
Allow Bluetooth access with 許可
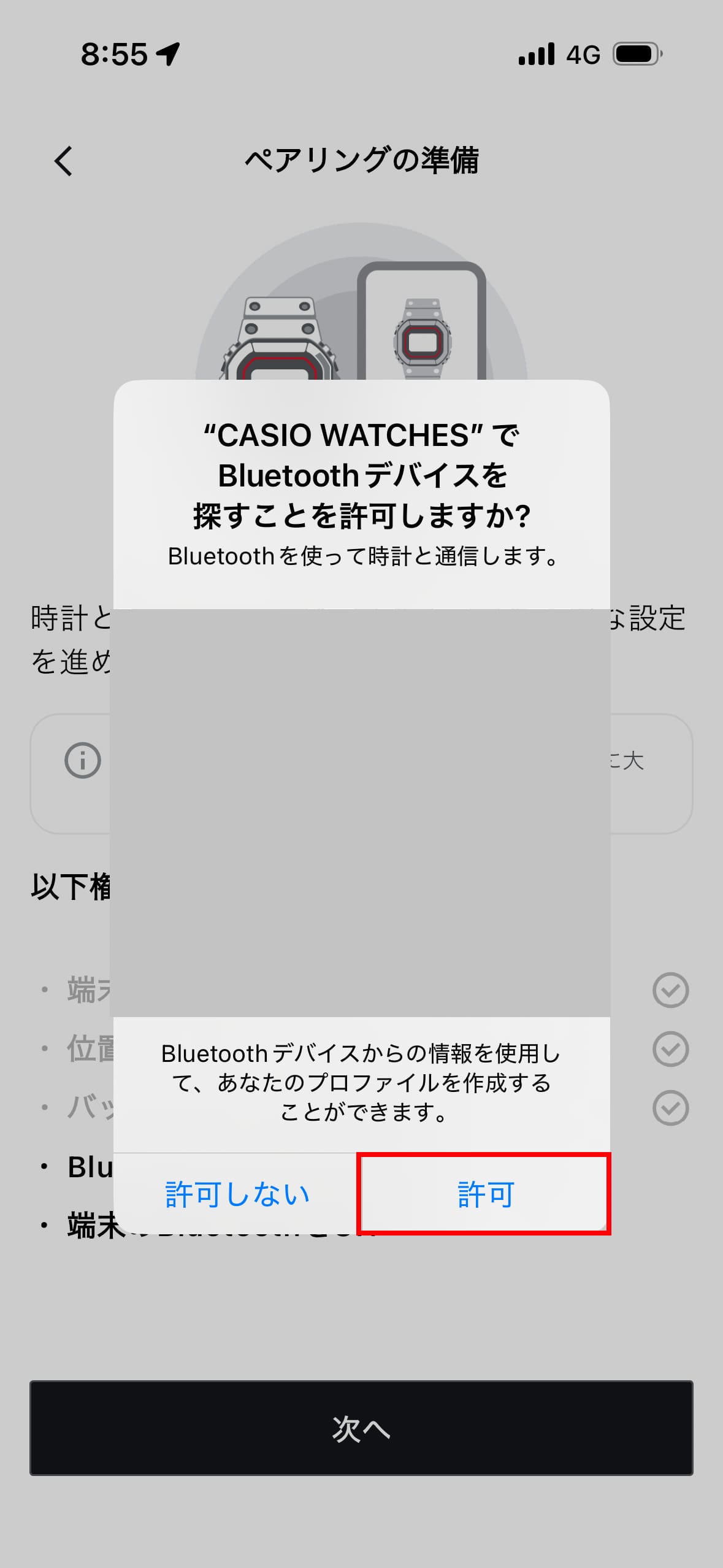484,1194
